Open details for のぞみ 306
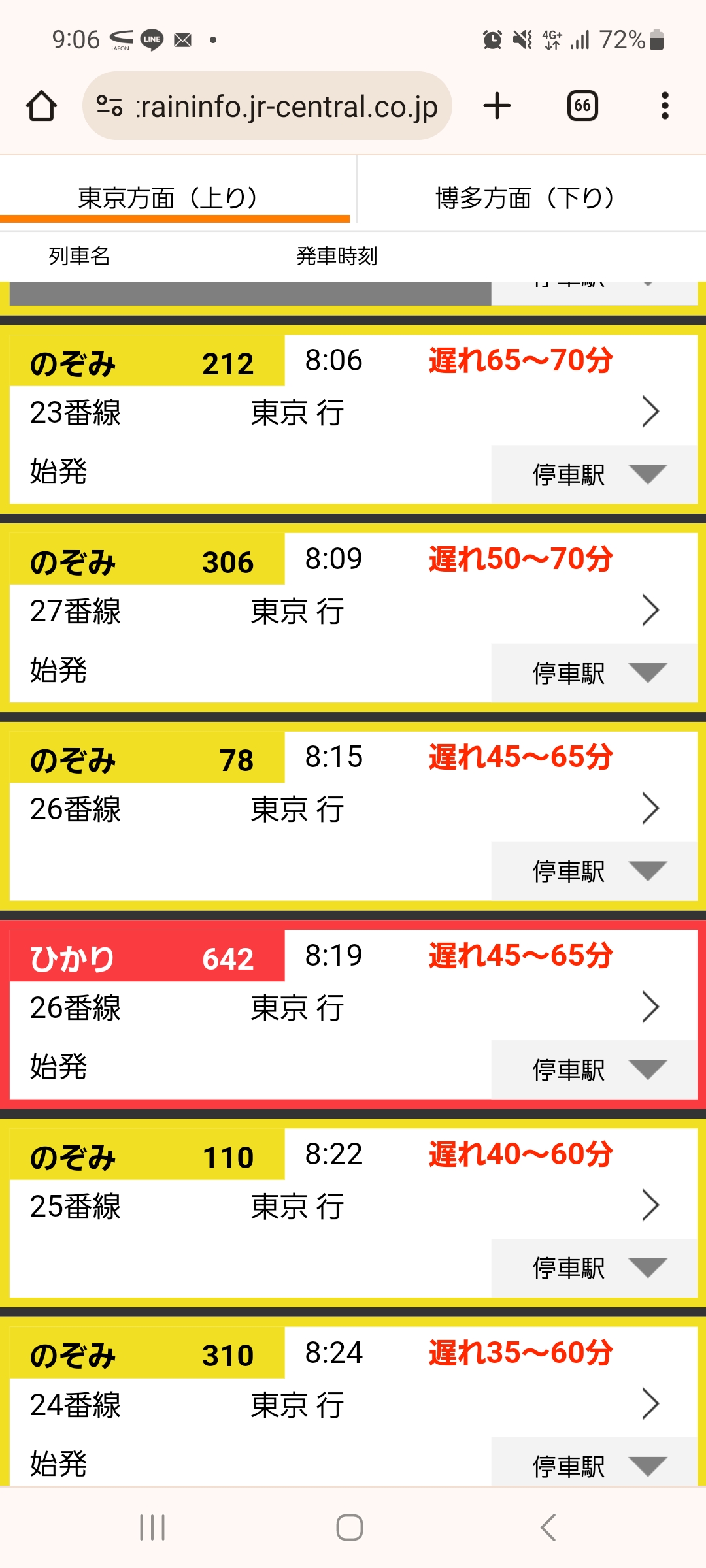Viewport: 706px width, 1568px height. (650, 610)
